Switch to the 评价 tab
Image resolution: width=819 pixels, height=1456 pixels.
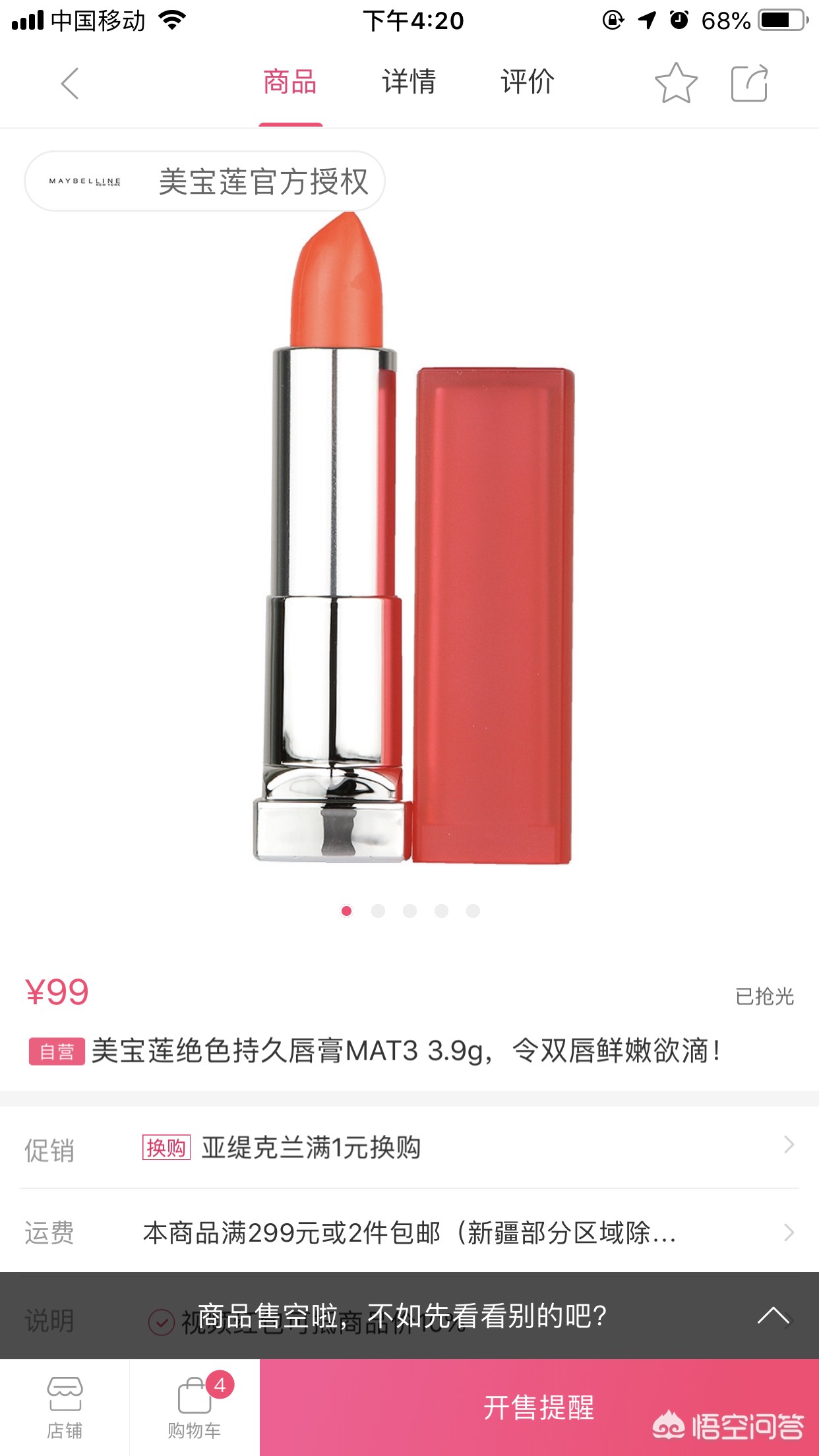click(528, 82)
